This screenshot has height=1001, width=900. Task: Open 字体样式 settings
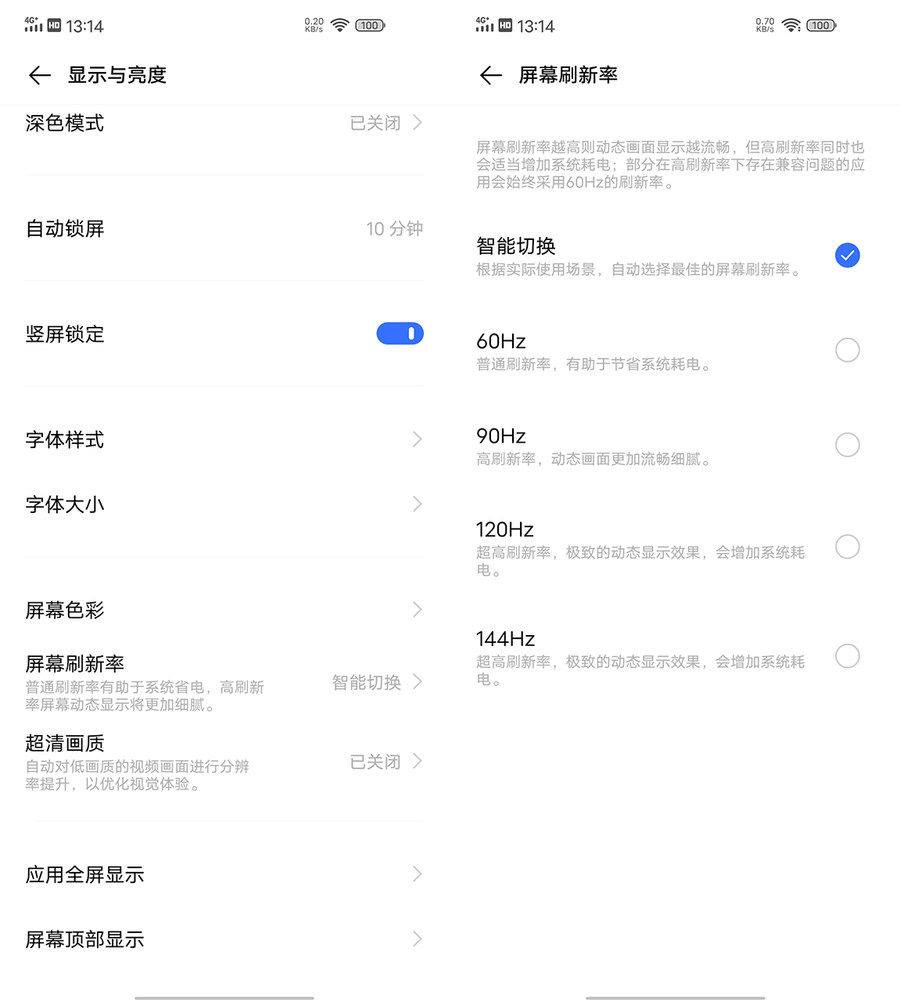[x=224, y=440]
